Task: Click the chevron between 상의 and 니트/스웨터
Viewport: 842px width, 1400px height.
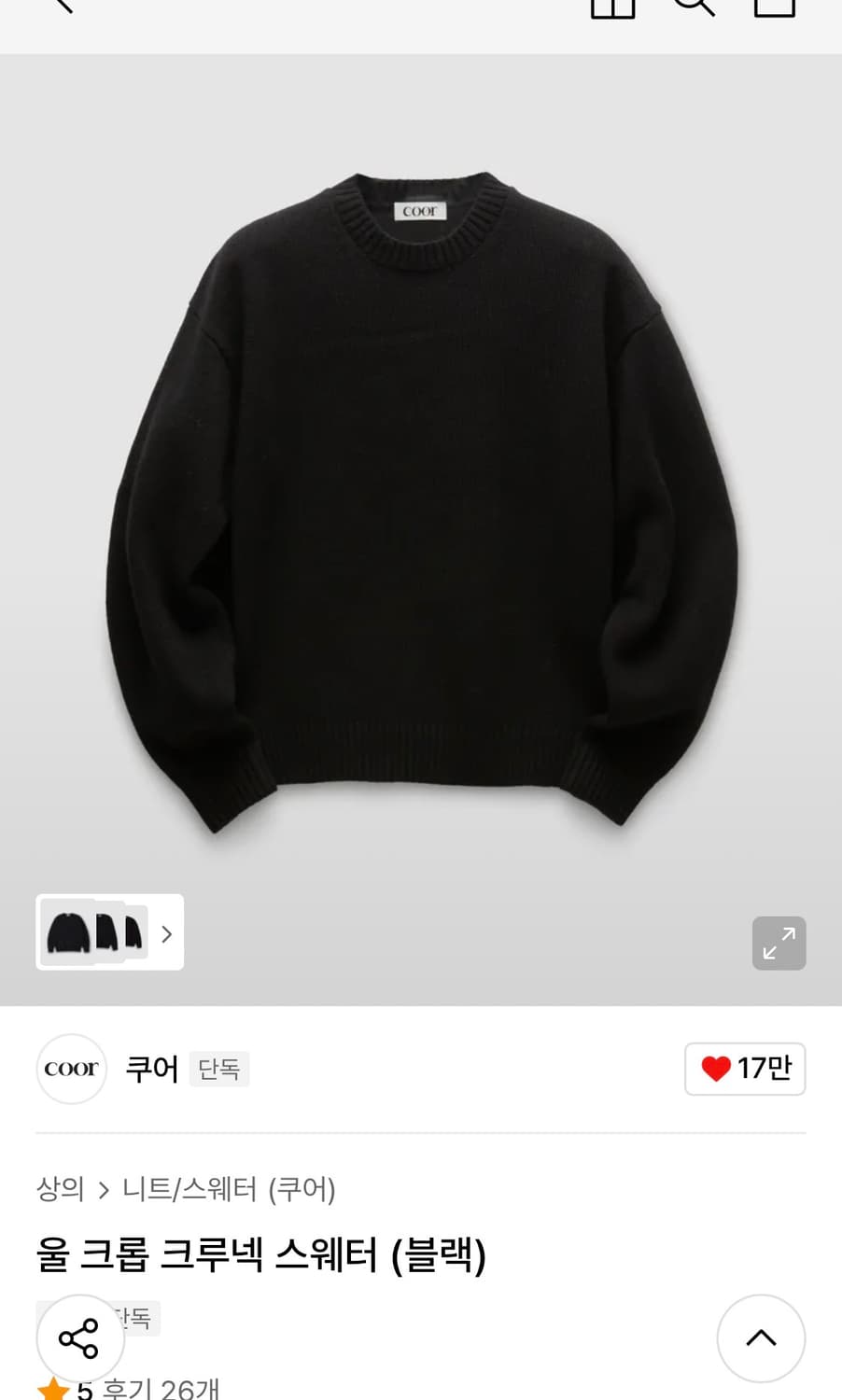Action: coord(103,1190)
